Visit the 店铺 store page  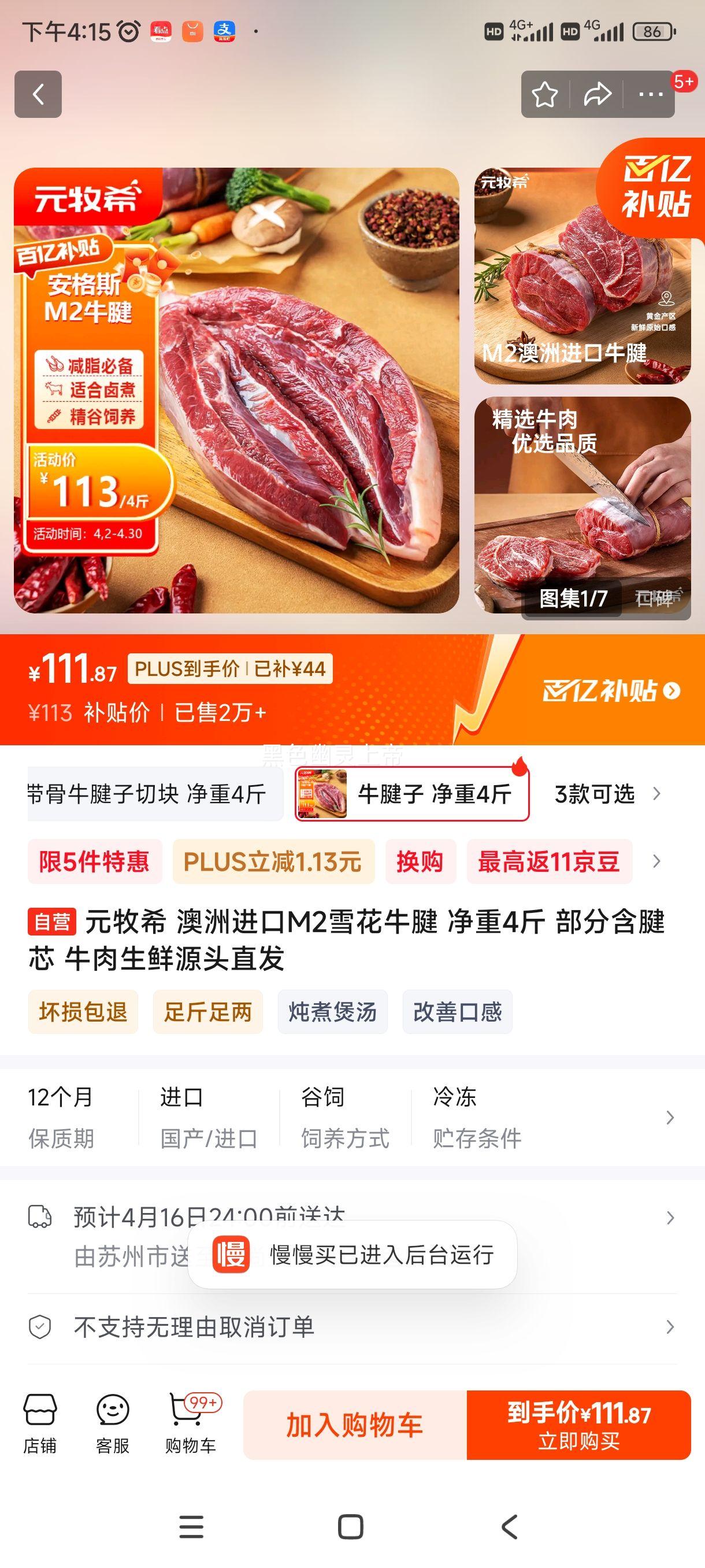pos(40,1425)
